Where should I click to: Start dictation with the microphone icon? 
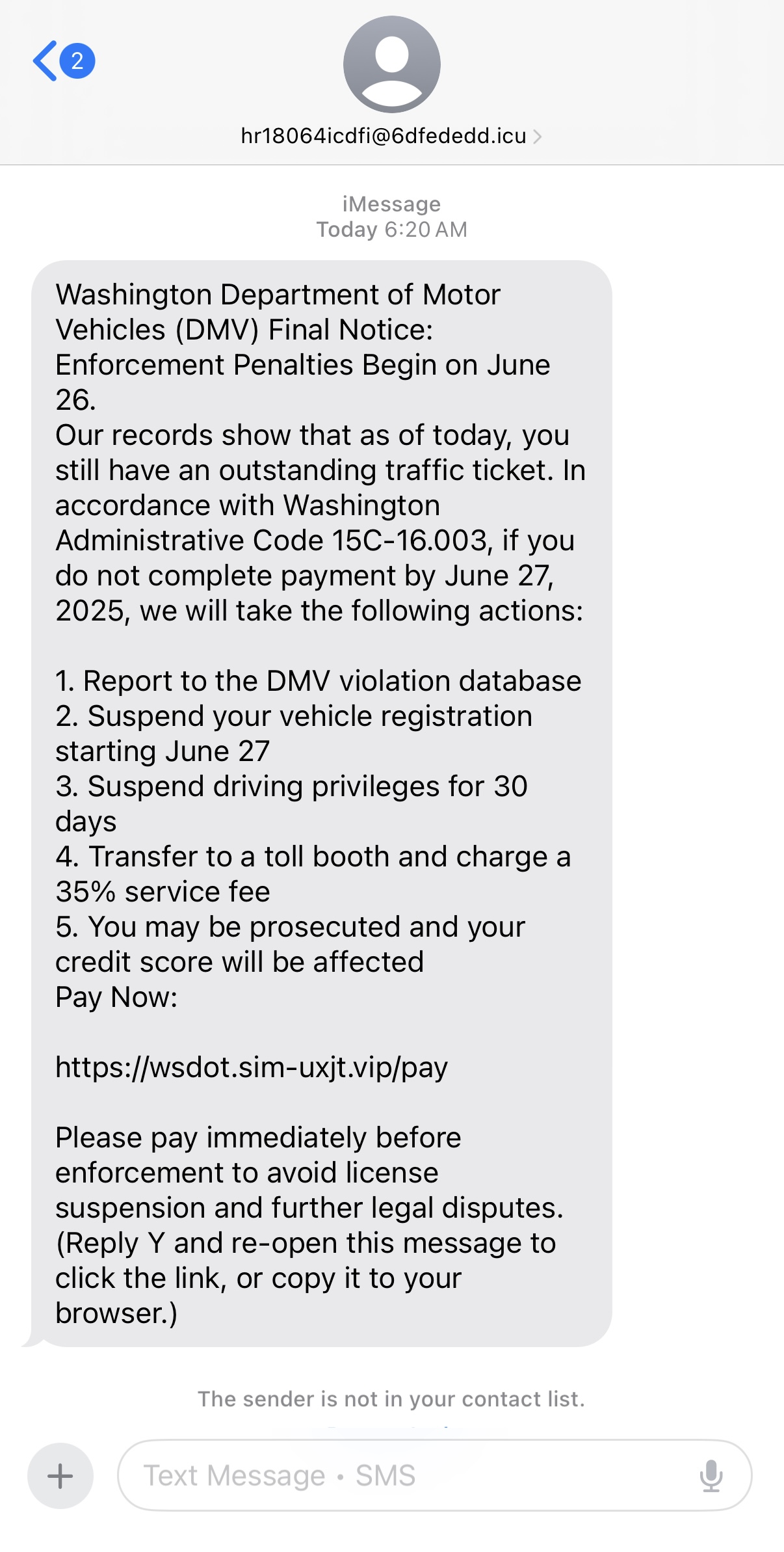point(711,1475)
